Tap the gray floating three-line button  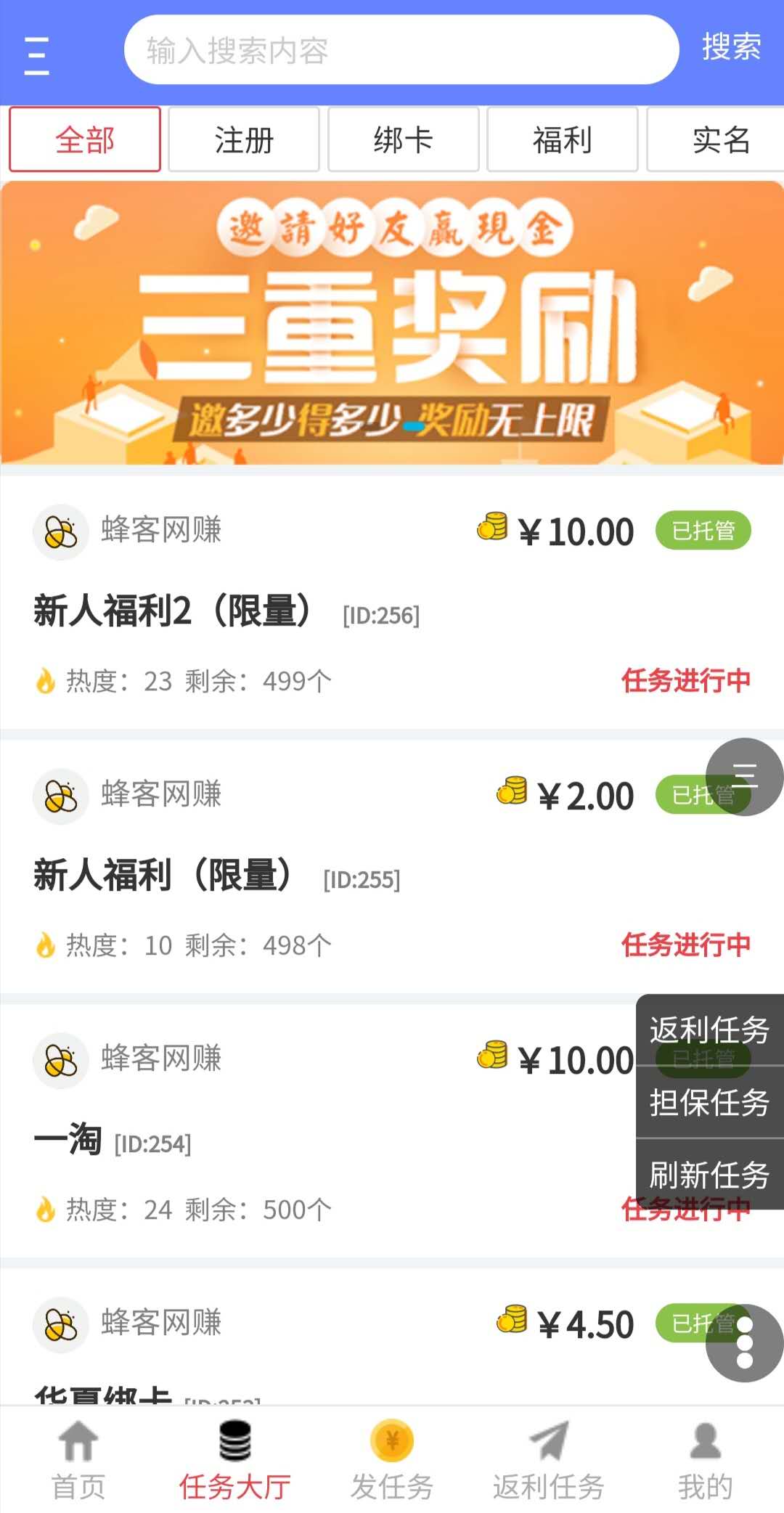[x=745, y=777]
